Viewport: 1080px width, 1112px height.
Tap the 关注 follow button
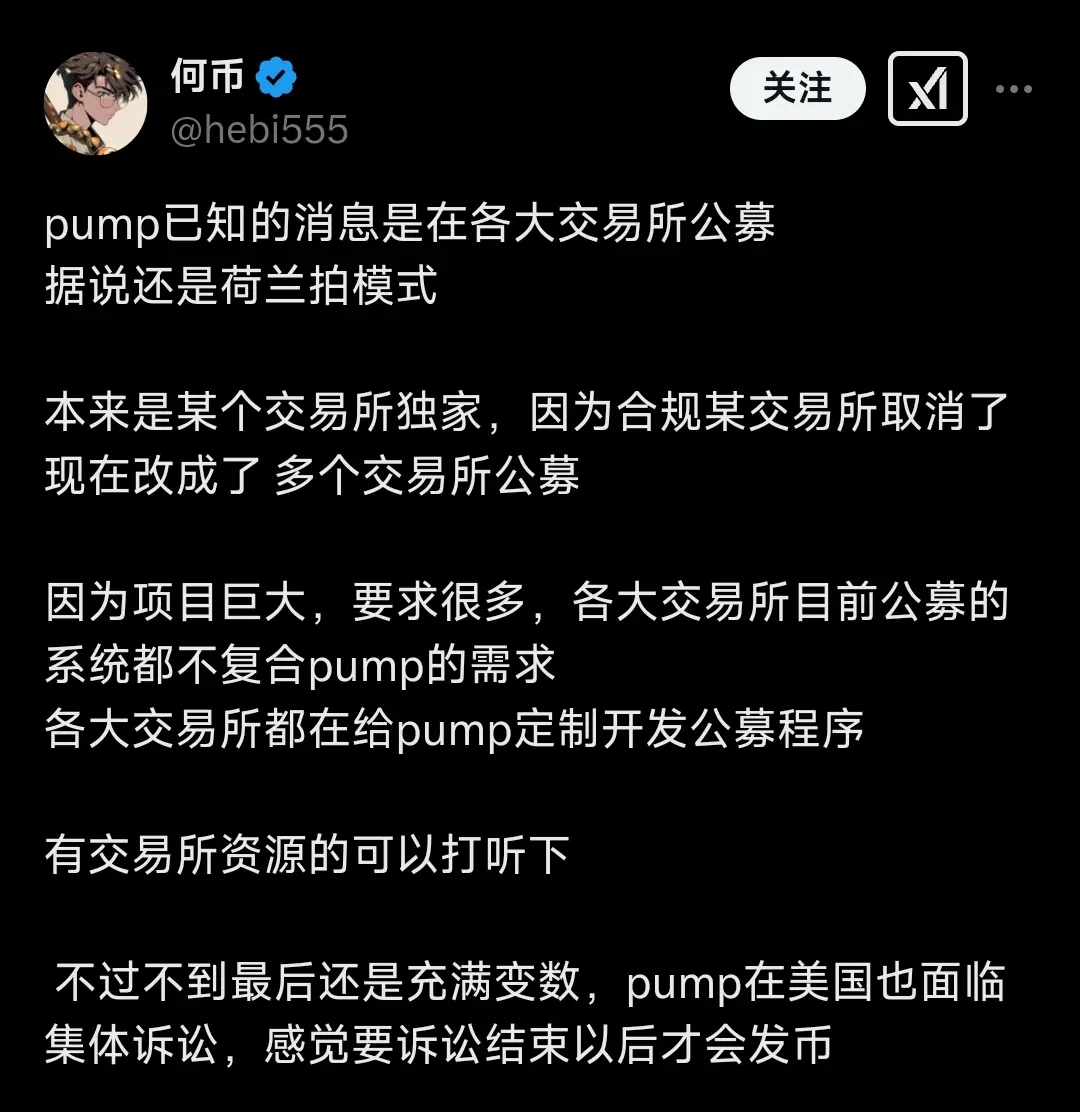pyautogui.click(x=797, y=89)
